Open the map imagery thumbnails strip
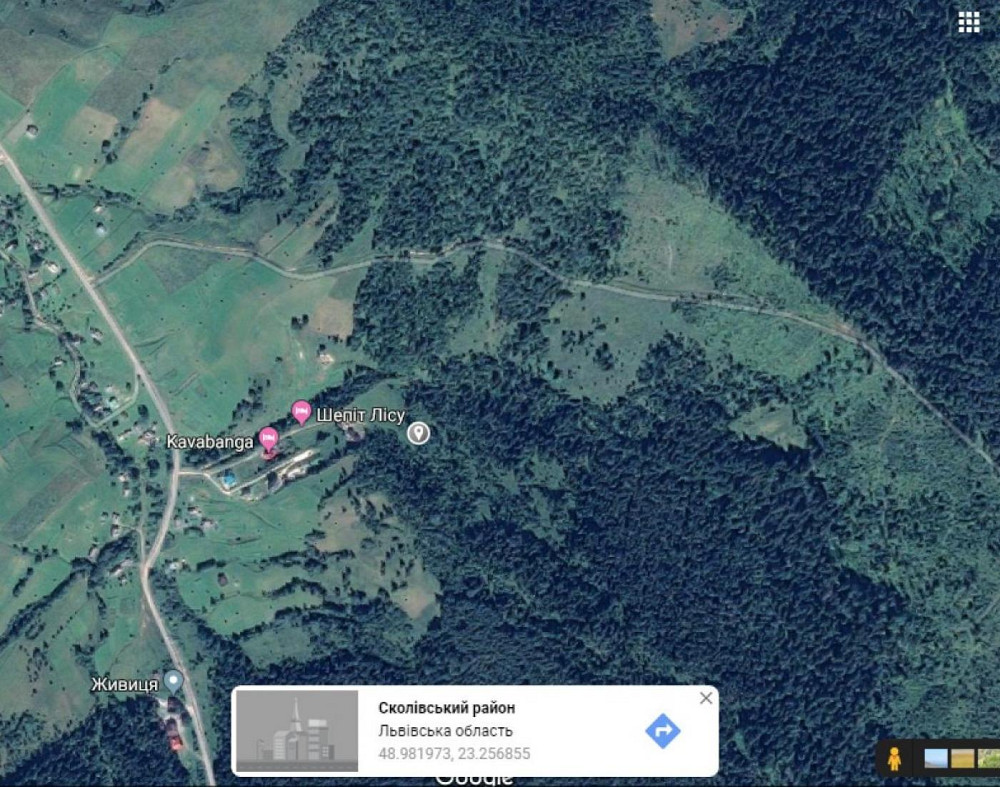 (x=960, y=758)
